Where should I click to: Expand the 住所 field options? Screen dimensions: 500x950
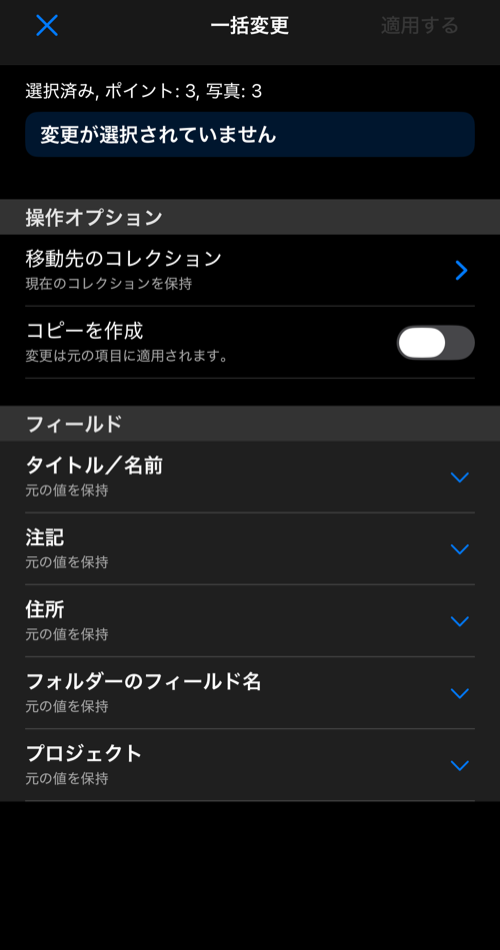point(250,621)
